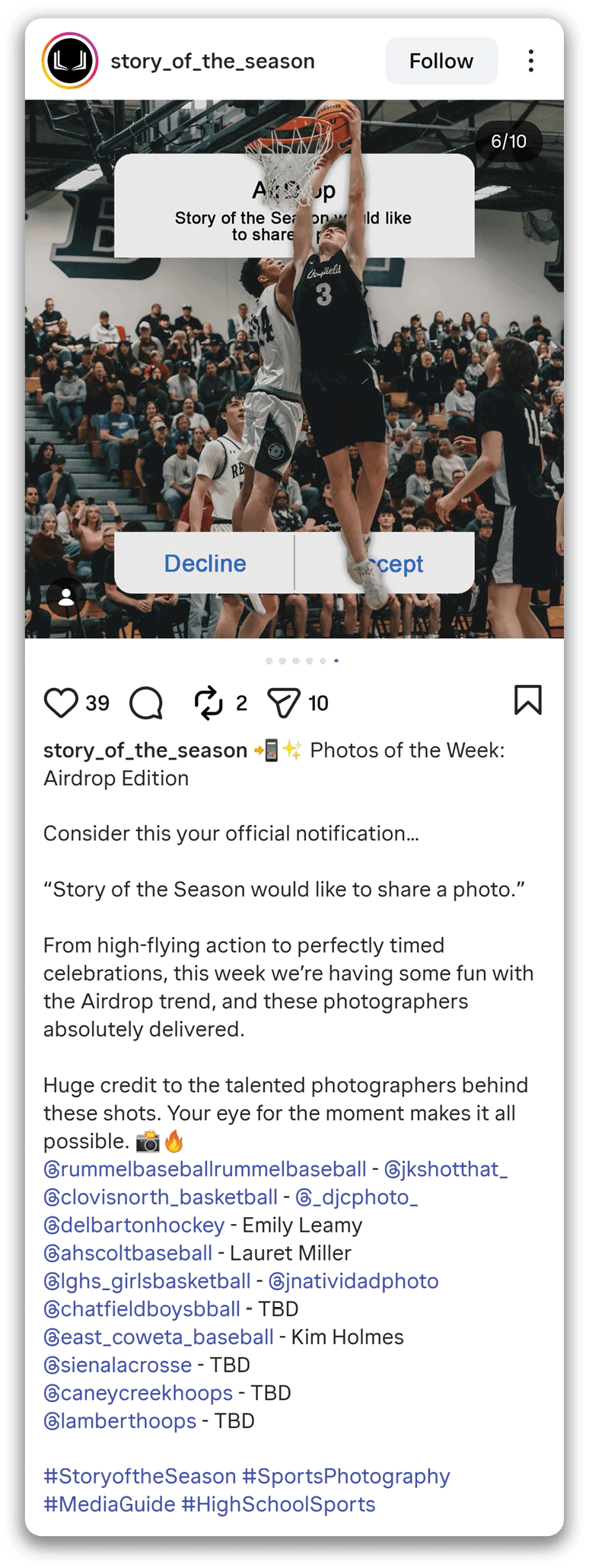Open @clovisnorth_basketball mention

click(x=161, y=1197)
